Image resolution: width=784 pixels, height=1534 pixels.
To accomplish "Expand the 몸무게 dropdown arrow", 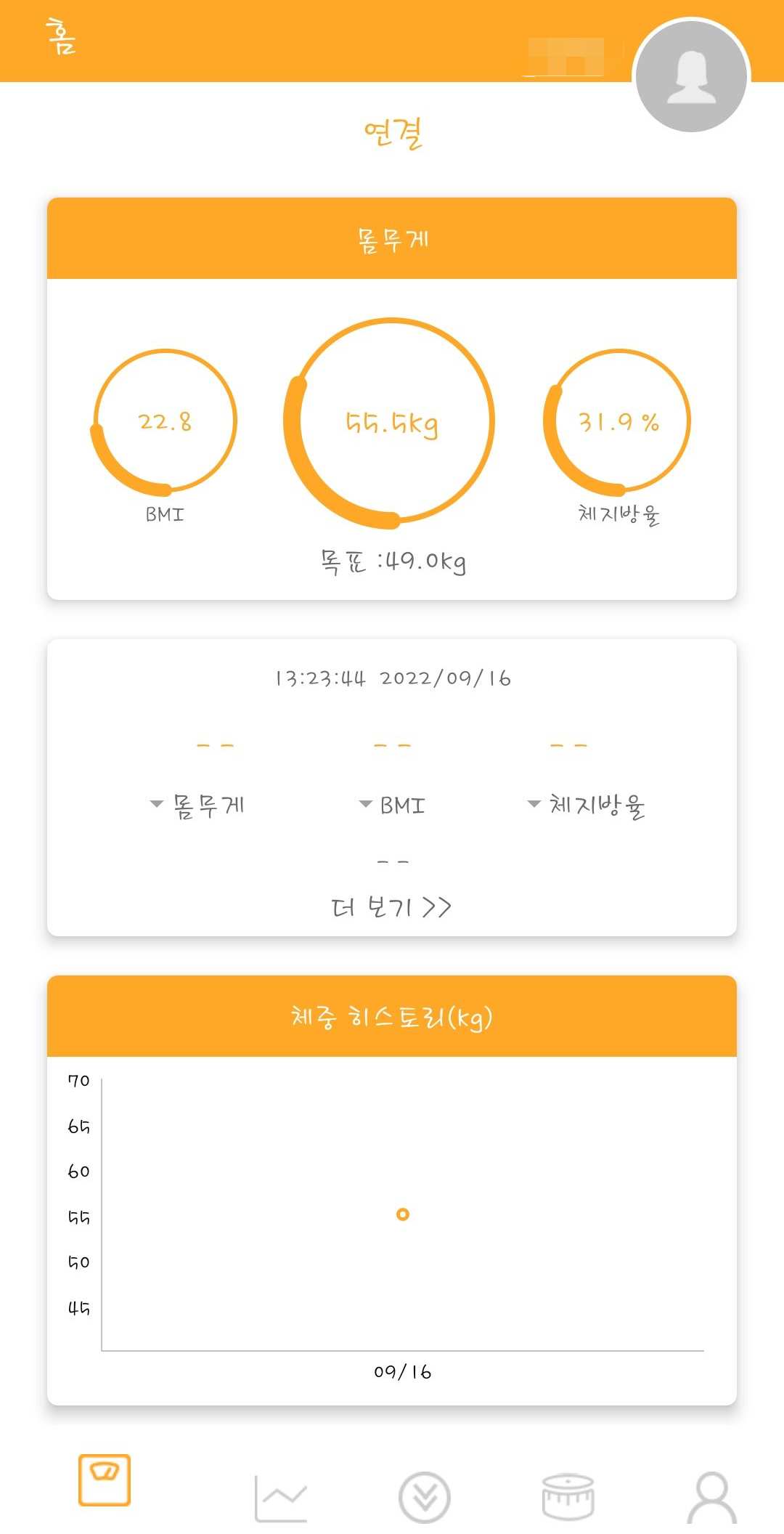I will pos(155,803).
